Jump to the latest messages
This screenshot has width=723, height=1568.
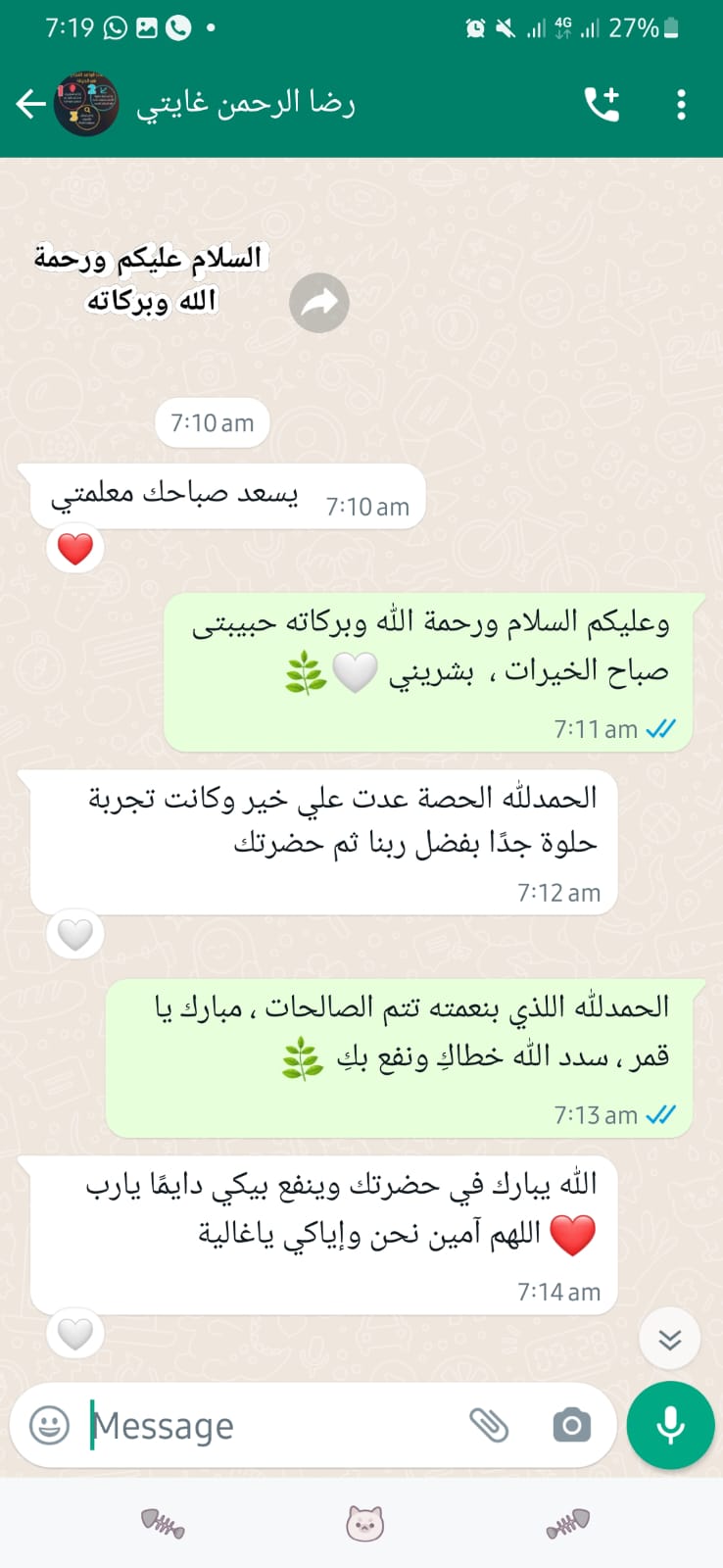[669, 1339]
